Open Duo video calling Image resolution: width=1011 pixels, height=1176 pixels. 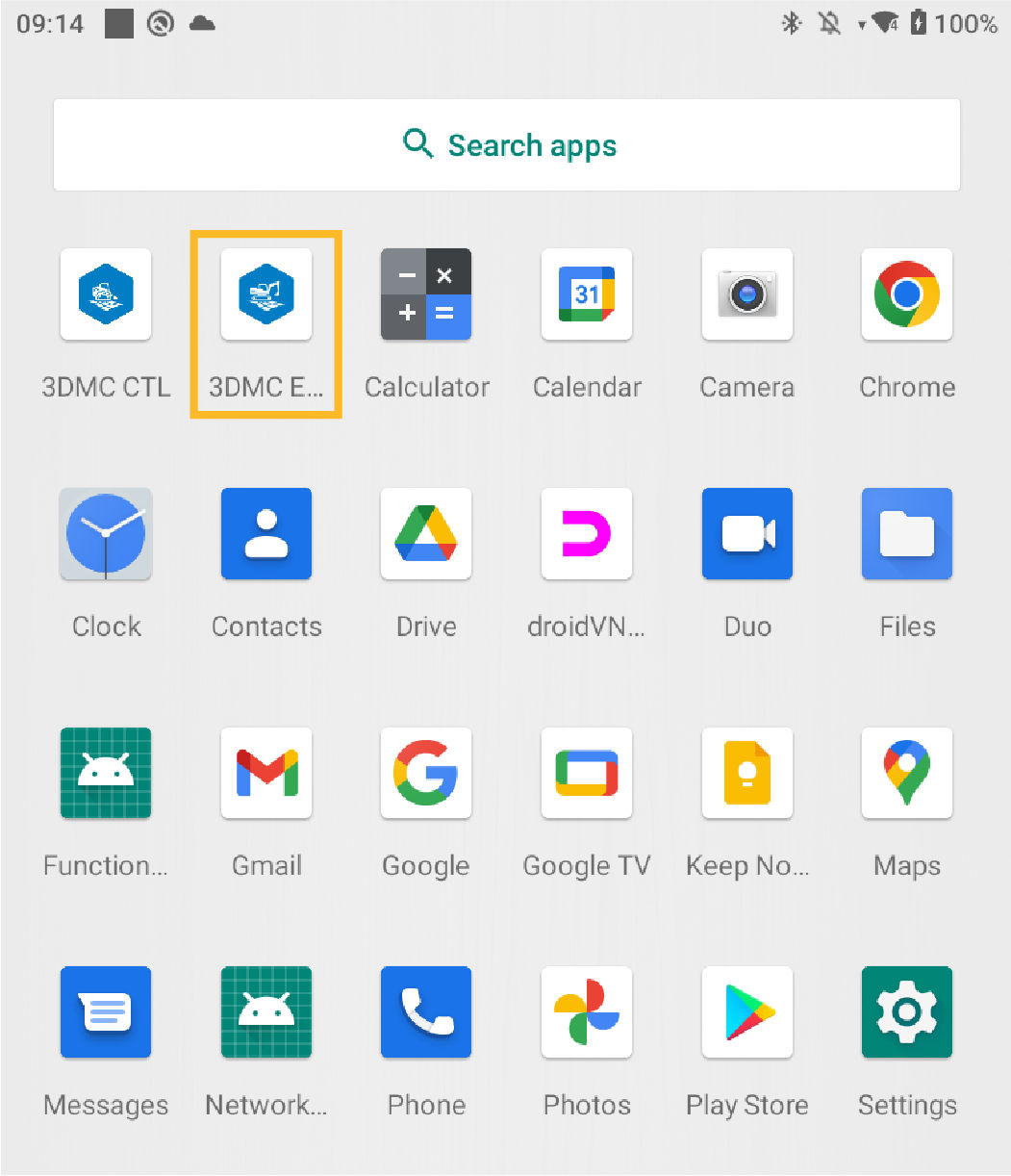(x=747, y=534)
